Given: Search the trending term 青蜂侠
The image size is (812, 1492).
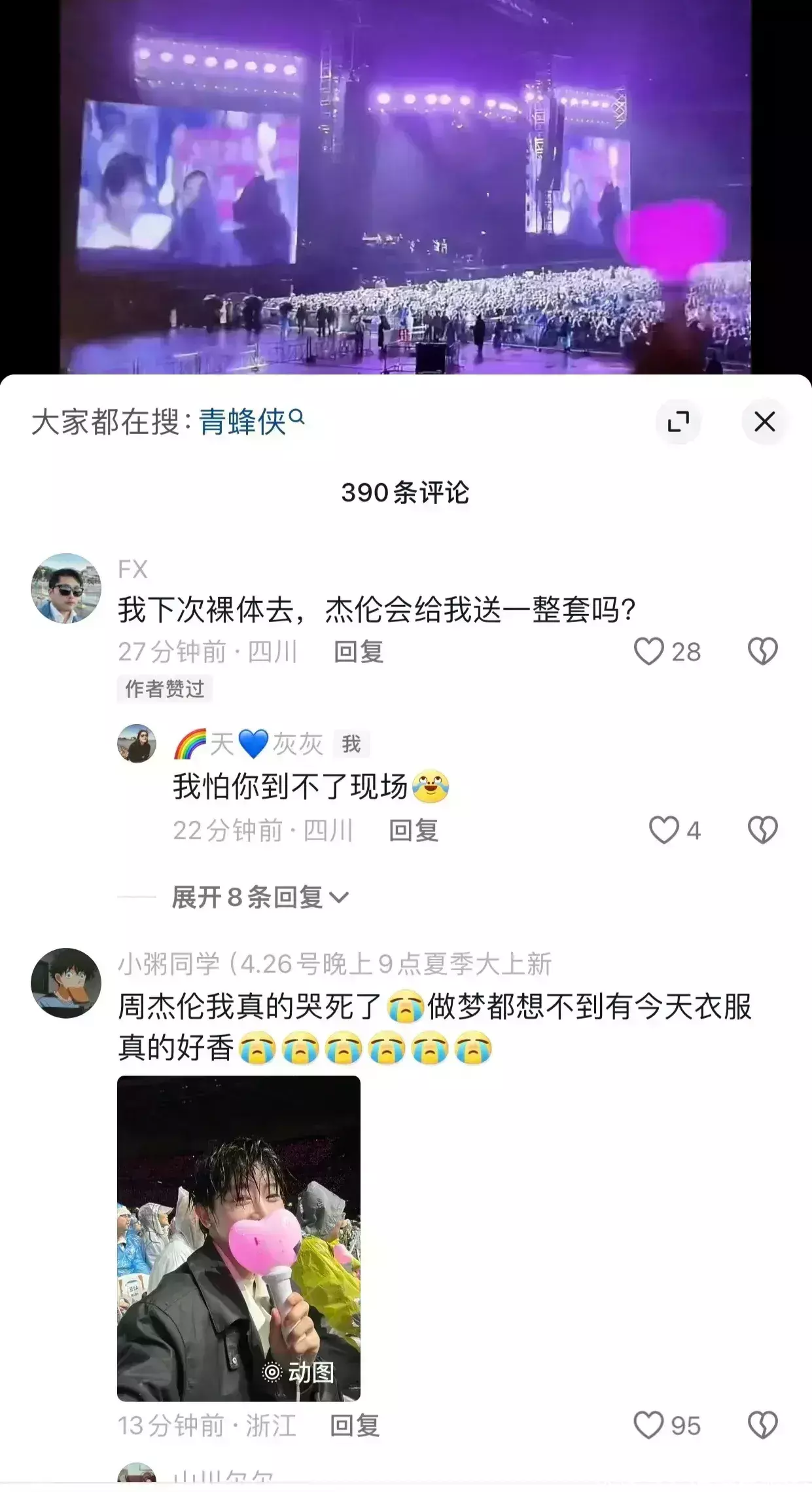Looking at the screenshot, I should pyautogui.click(x=251, y=422).
